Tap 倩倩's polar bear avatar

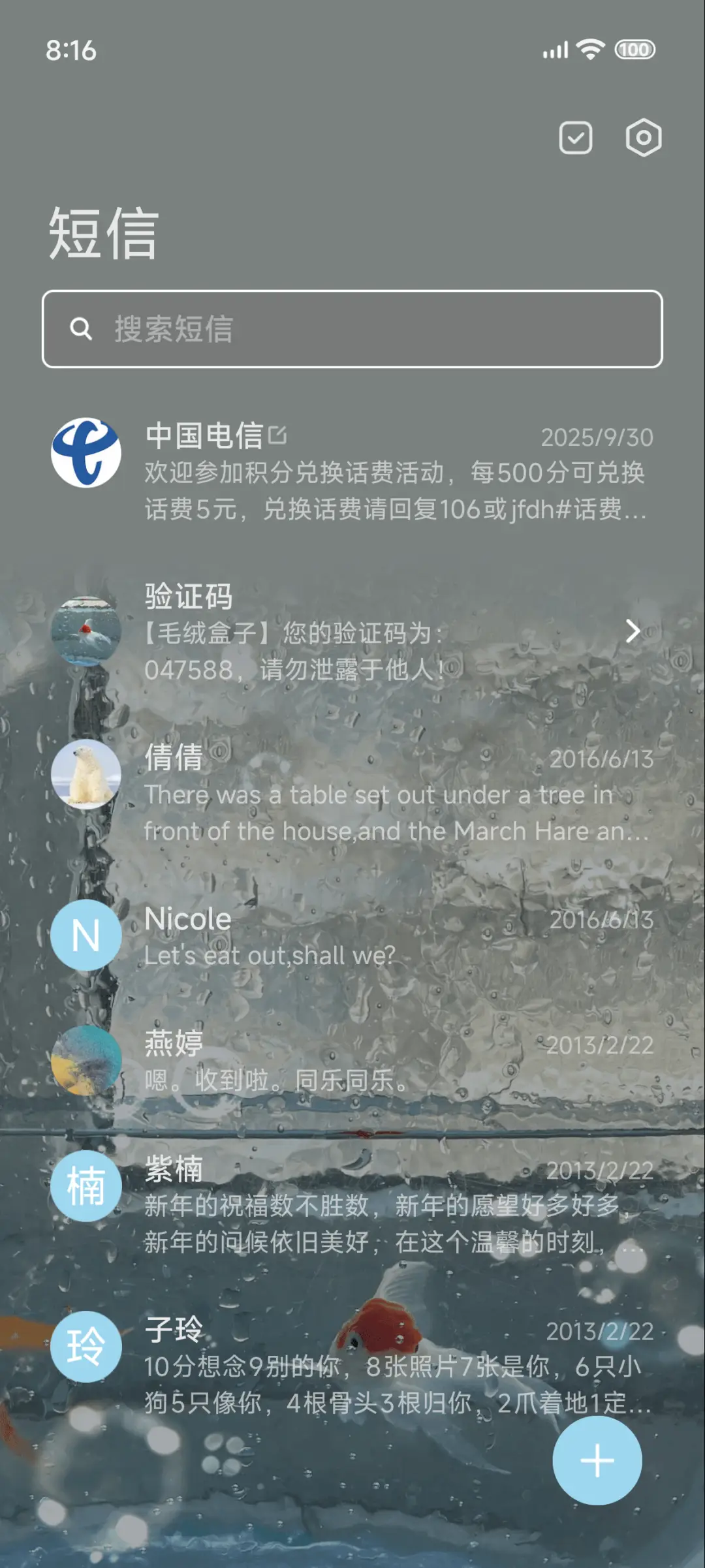(86, 774)
